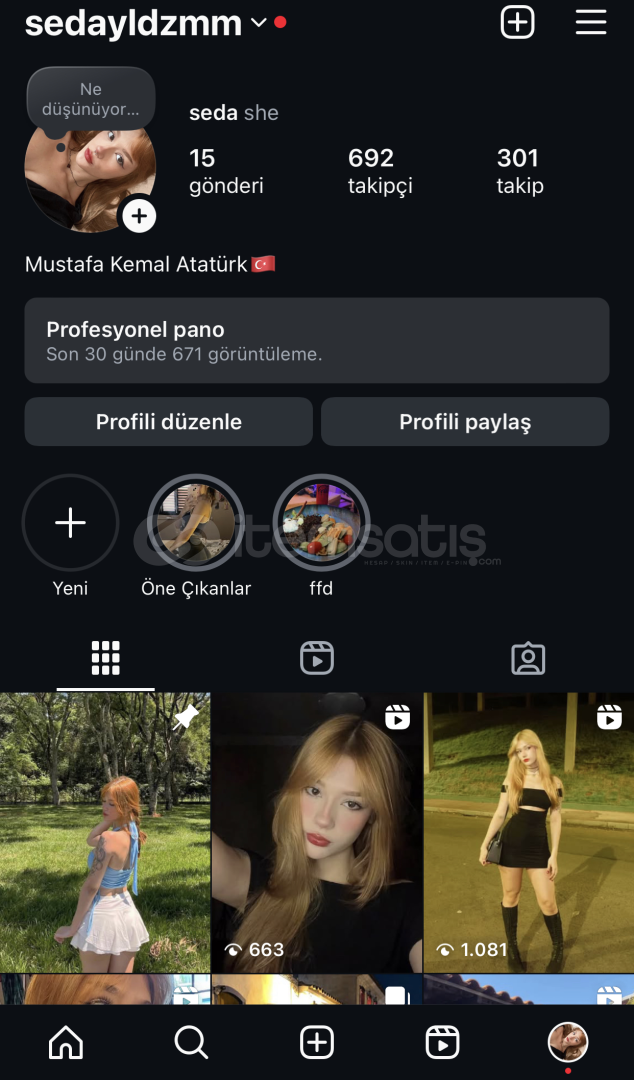The width and height of the screenshot is (634, 1080).
Task: Create a new highlight with Yeni
Action: [70, 523]
